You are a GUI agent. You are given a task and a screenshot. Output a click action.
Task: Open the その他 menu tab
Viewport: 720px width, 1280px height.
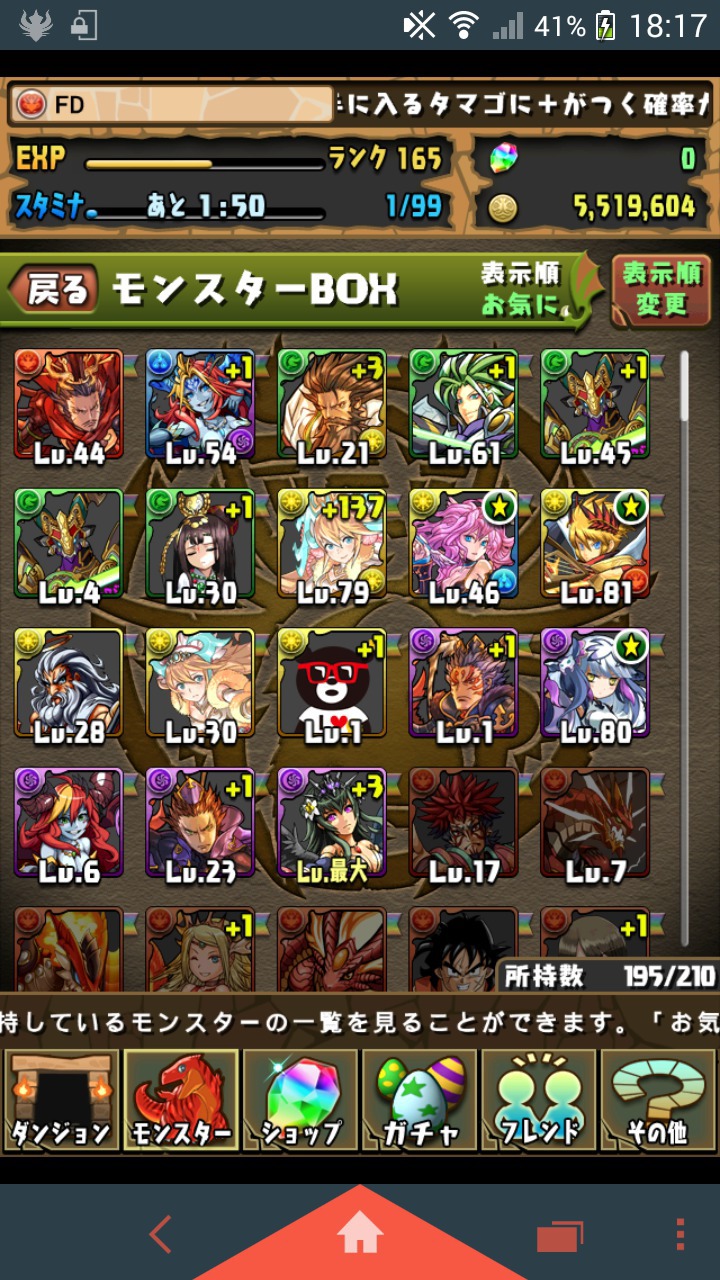click(x=659, y=1100)
